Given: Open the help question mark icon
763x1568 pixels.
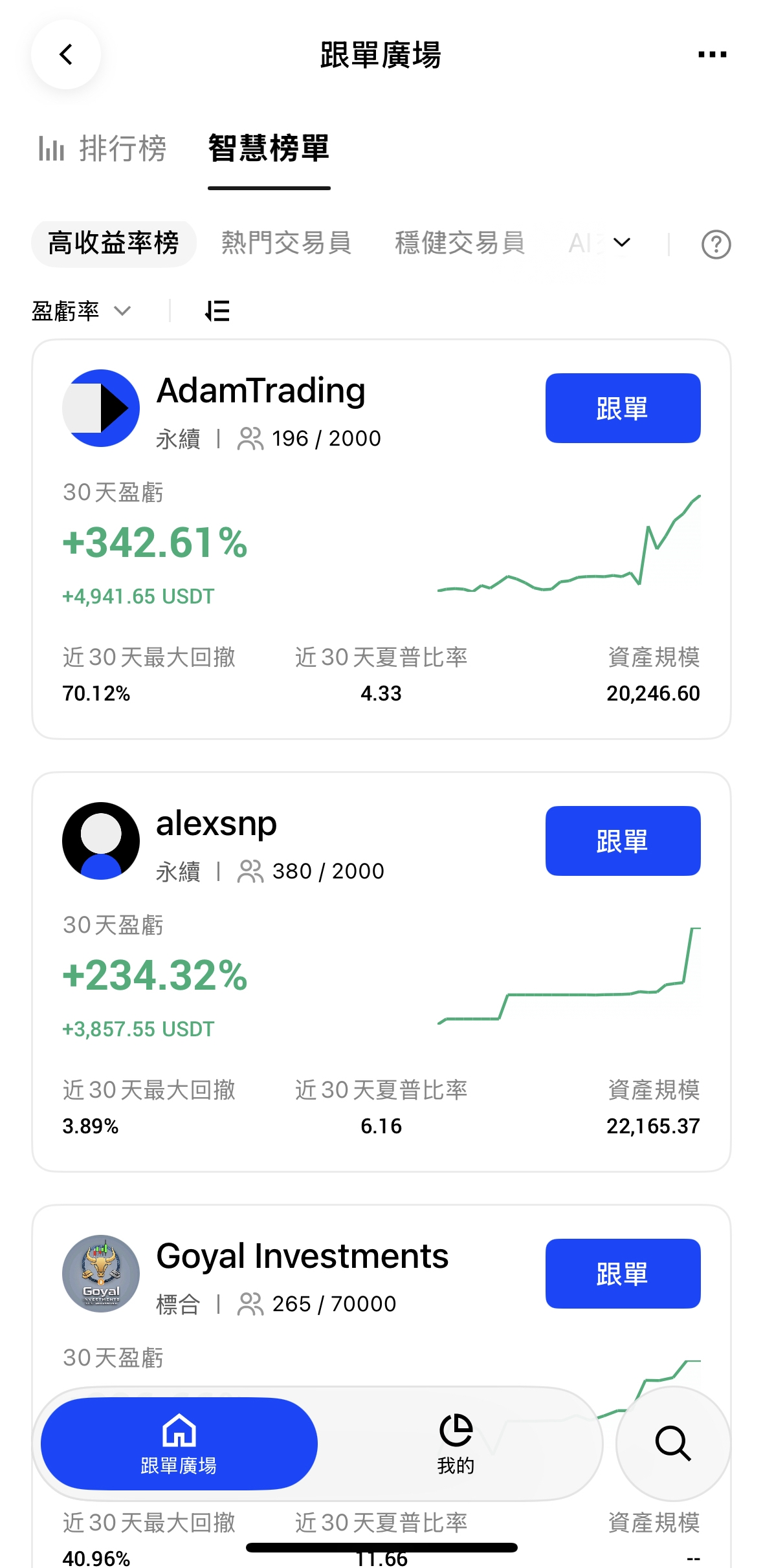Looking at the screenshot, I should coord(716,245).
